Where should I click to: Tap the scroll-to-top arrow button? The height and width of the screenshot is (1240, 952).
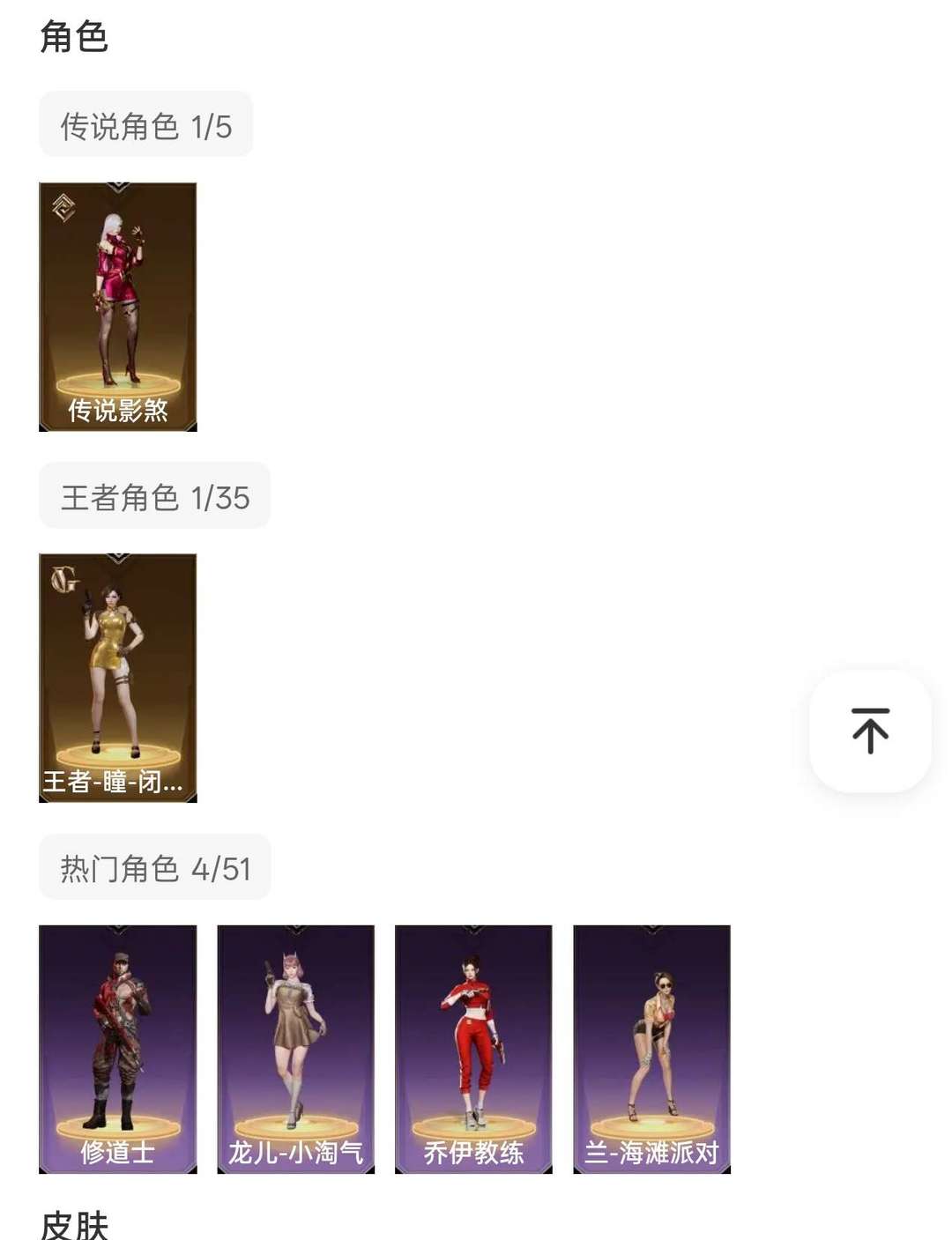[870, 731]
